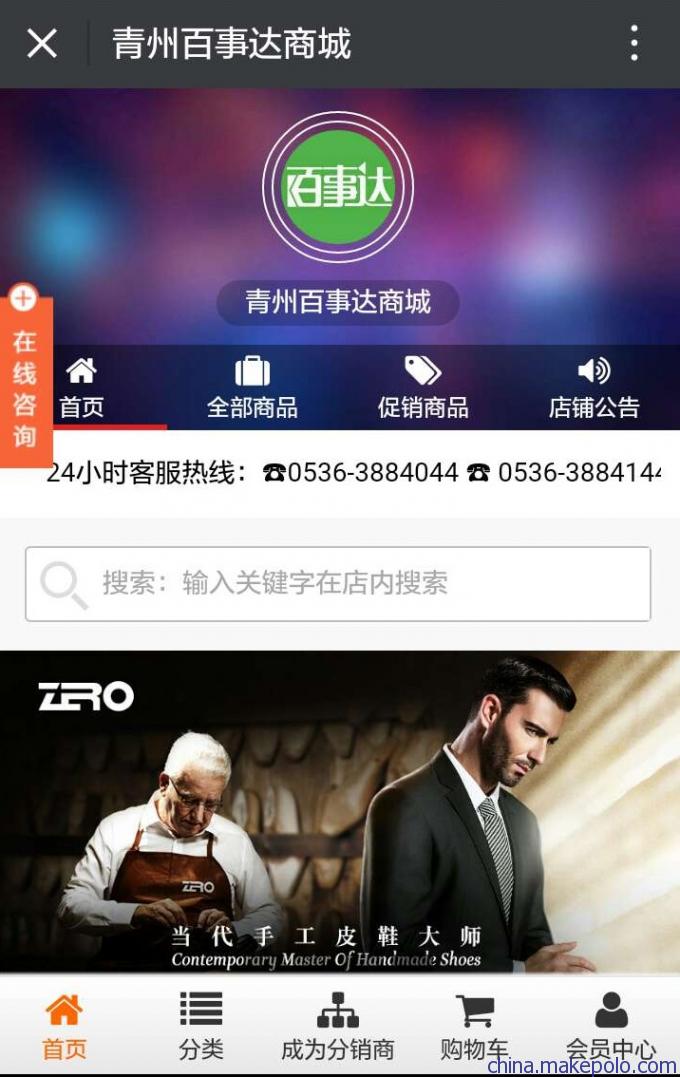This screenshot has width=680, height=1077.
Task: Go to 分类 in bottom navigation
Action: [201, 1026]
